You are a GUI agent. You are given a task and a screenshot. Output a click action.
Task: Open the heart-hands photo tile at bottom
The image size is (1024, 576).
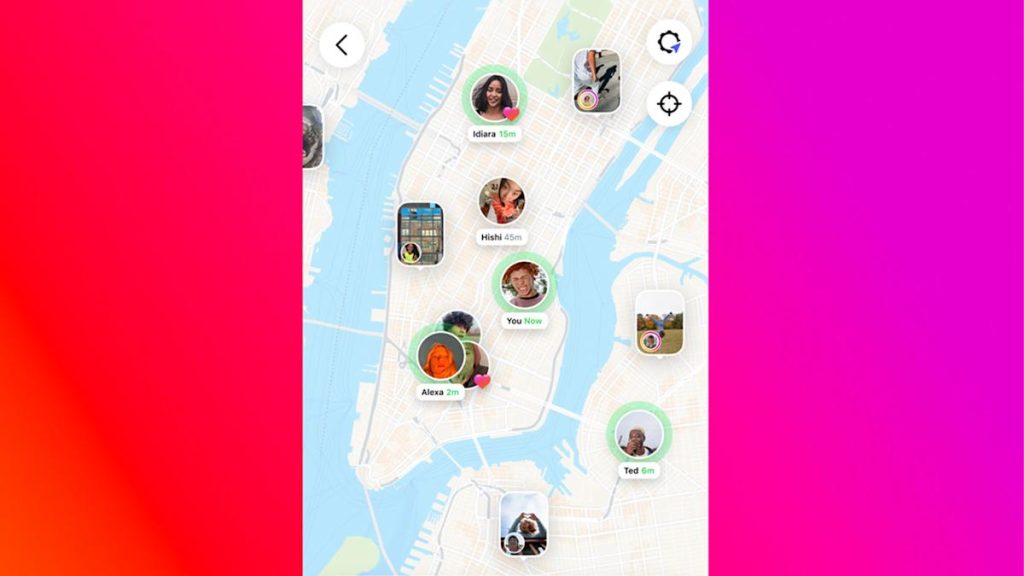coord(524,522)
